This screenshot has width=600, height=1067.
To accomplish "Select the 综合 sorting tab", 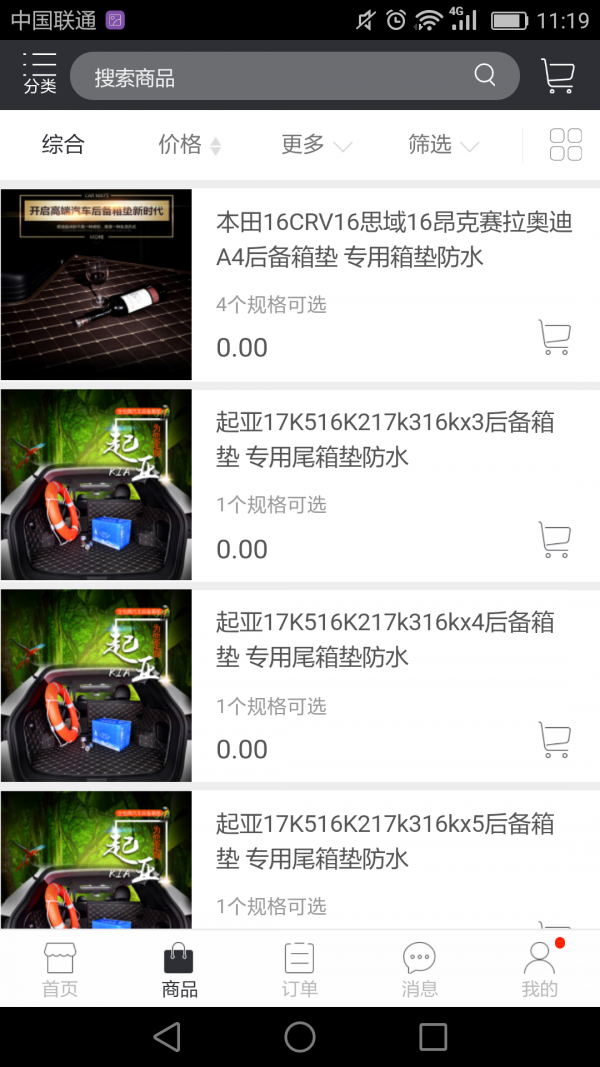I will point(63,145).
